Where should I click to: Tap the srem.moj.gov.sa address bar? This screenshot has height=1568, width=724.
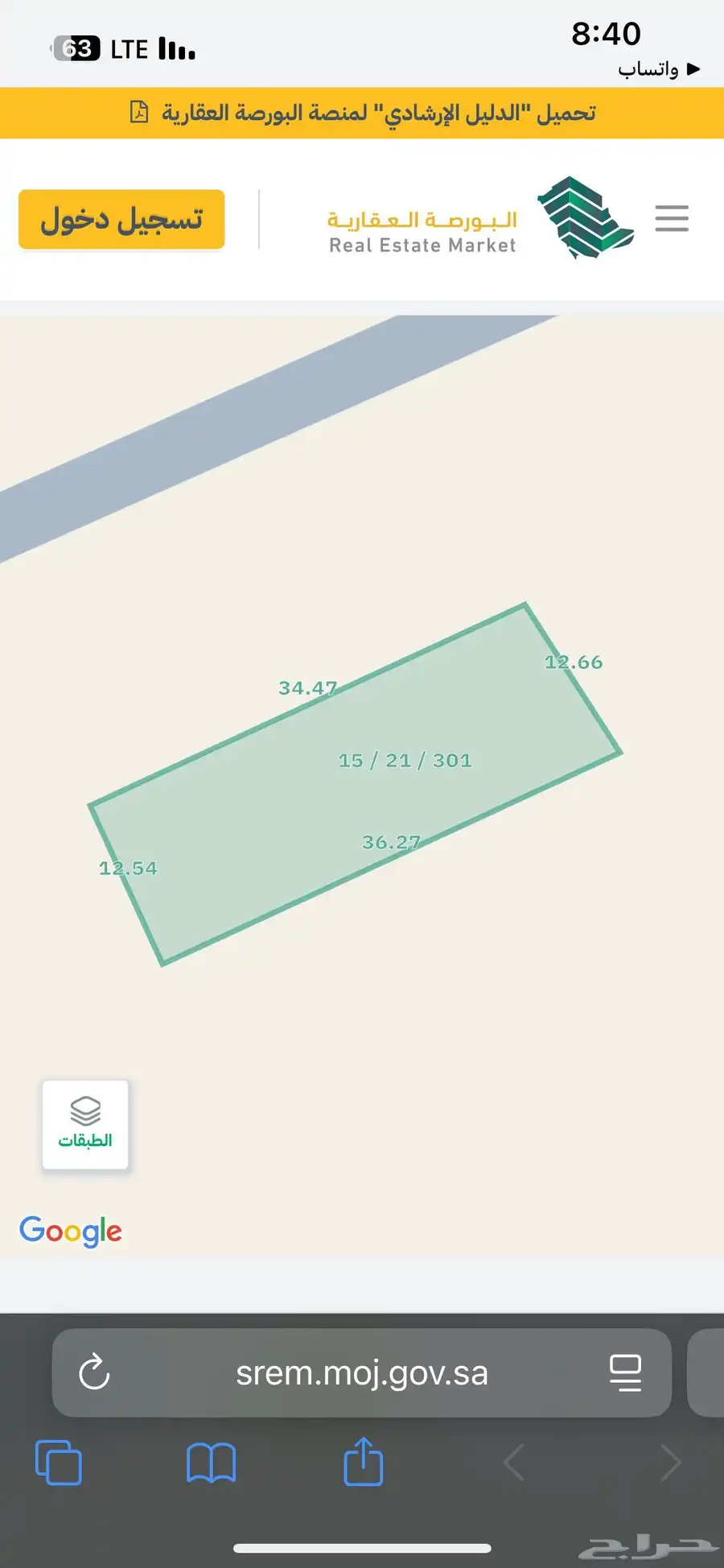[x=362, y=1373]
